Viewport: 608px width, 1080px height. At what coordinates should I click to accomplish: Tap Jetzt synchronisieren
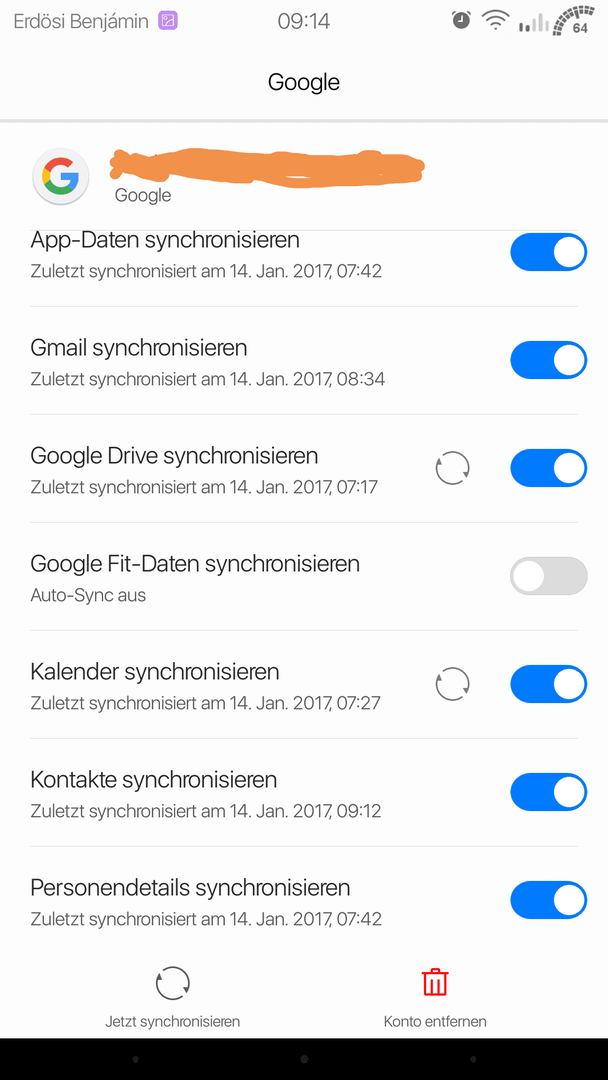pos(173,997)
